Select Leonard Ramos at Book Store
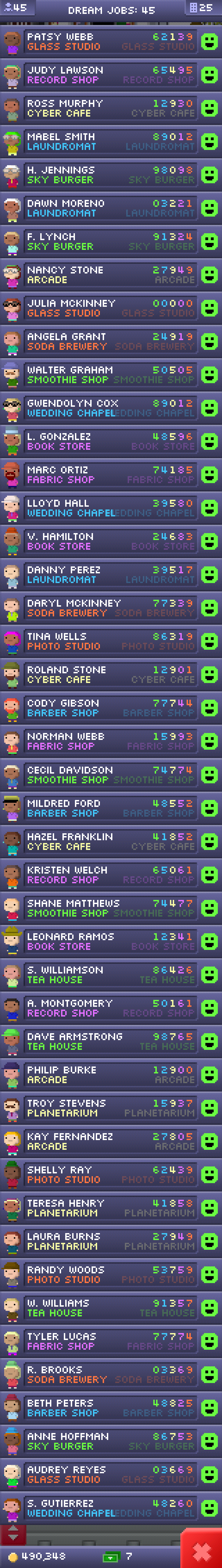222x1568 pixels. [x=110, y=942]
